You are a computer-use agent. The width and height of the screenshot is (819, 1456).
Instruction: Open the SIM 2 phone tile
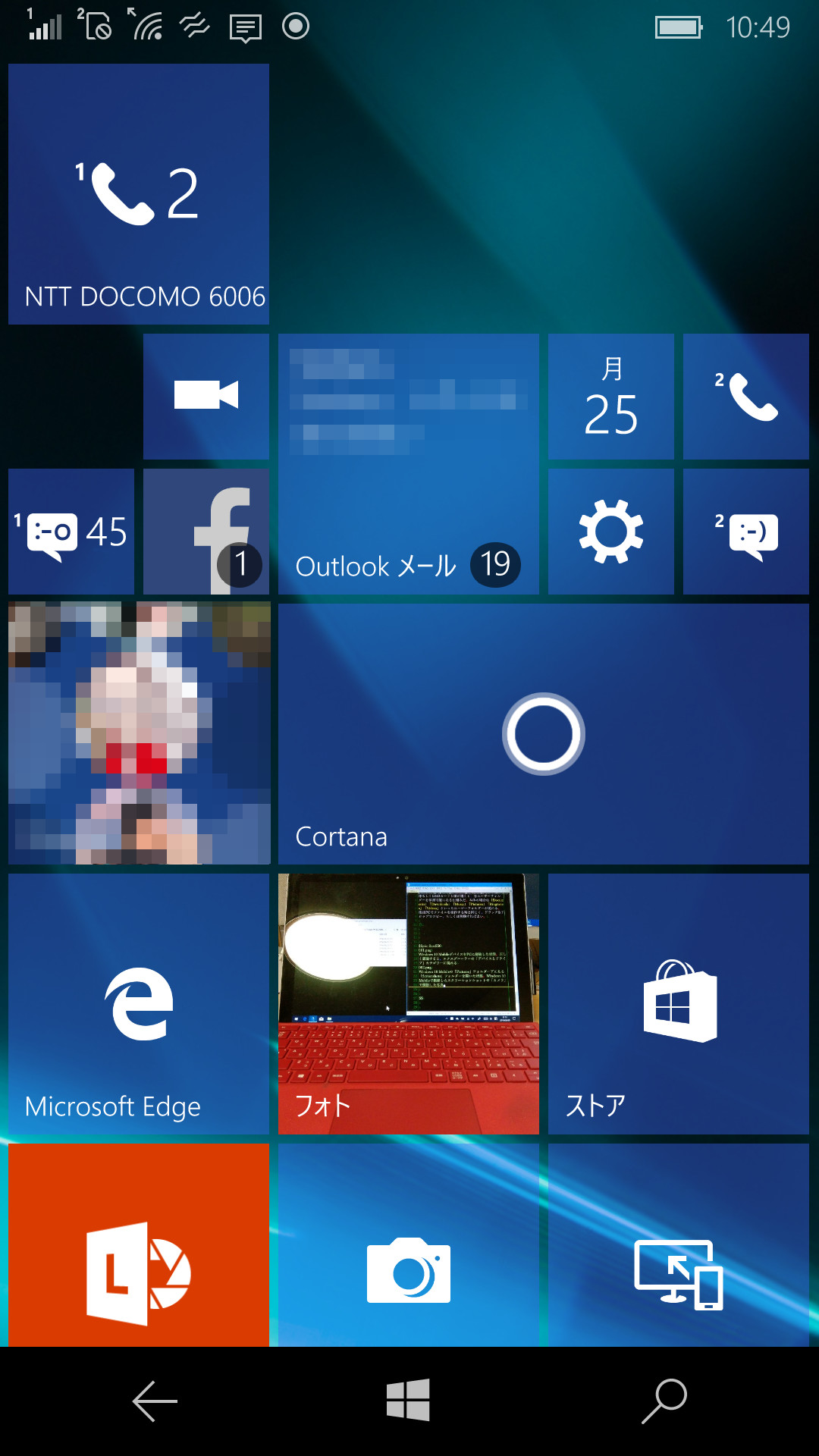tap(746, 396)
